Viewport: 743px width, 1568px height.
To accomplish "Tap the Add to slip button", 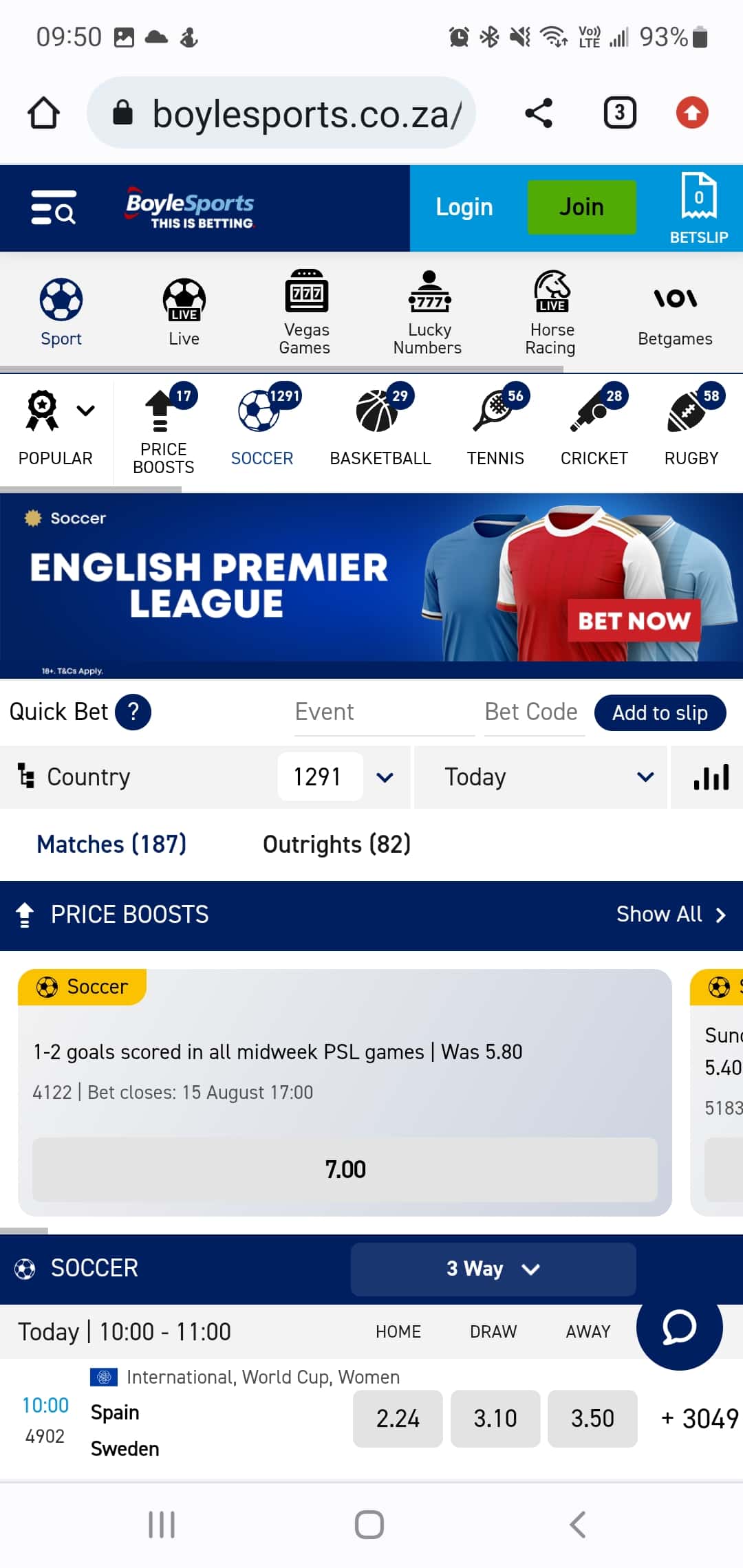I will point(660,712).
